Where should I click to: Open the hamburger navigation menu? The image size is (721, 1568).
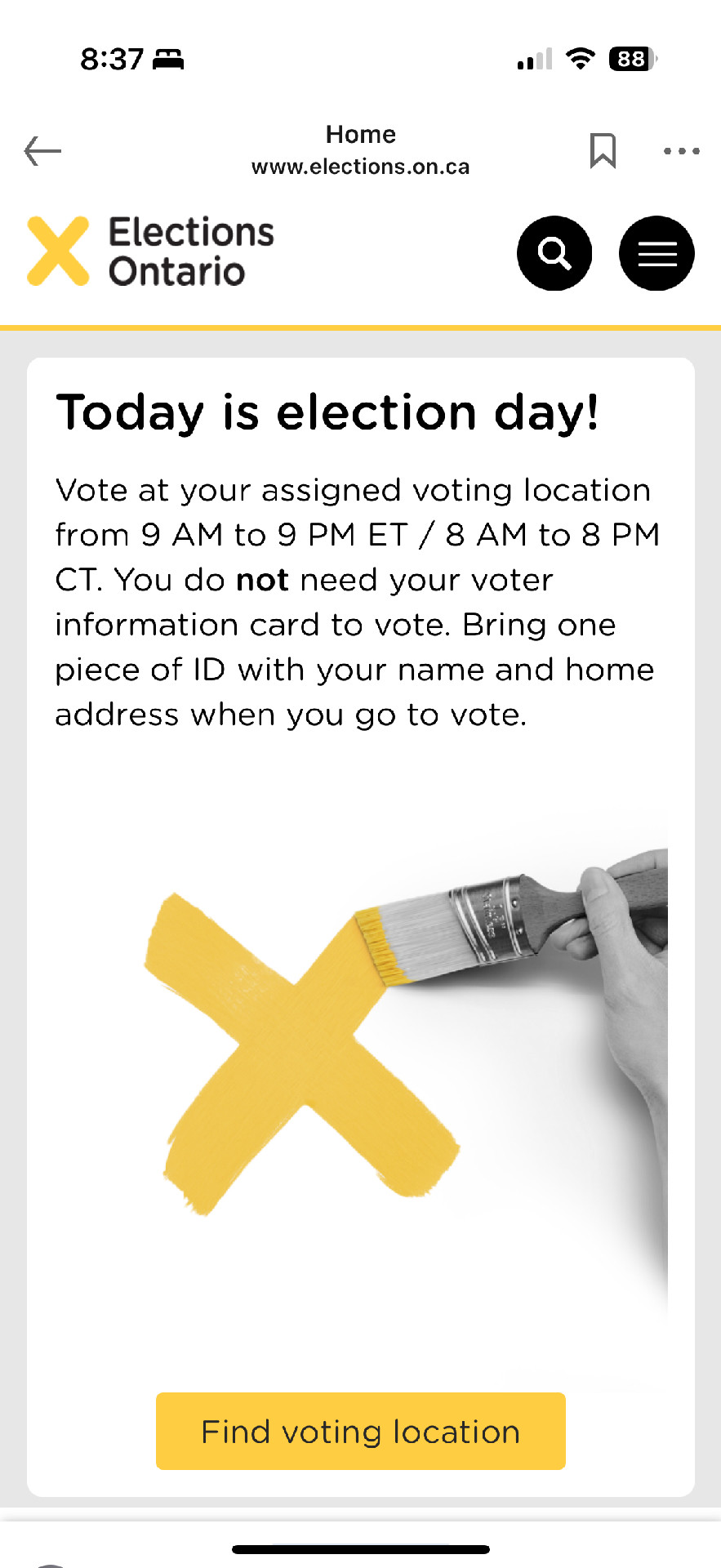[x=656, y=253]
